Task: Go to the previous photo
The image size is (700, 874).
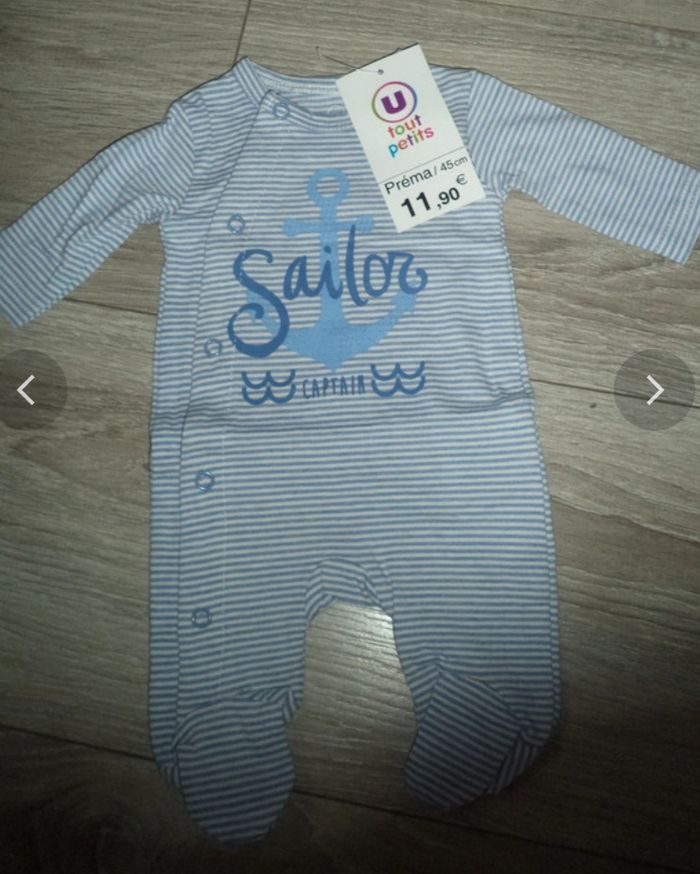Action: 27,390
